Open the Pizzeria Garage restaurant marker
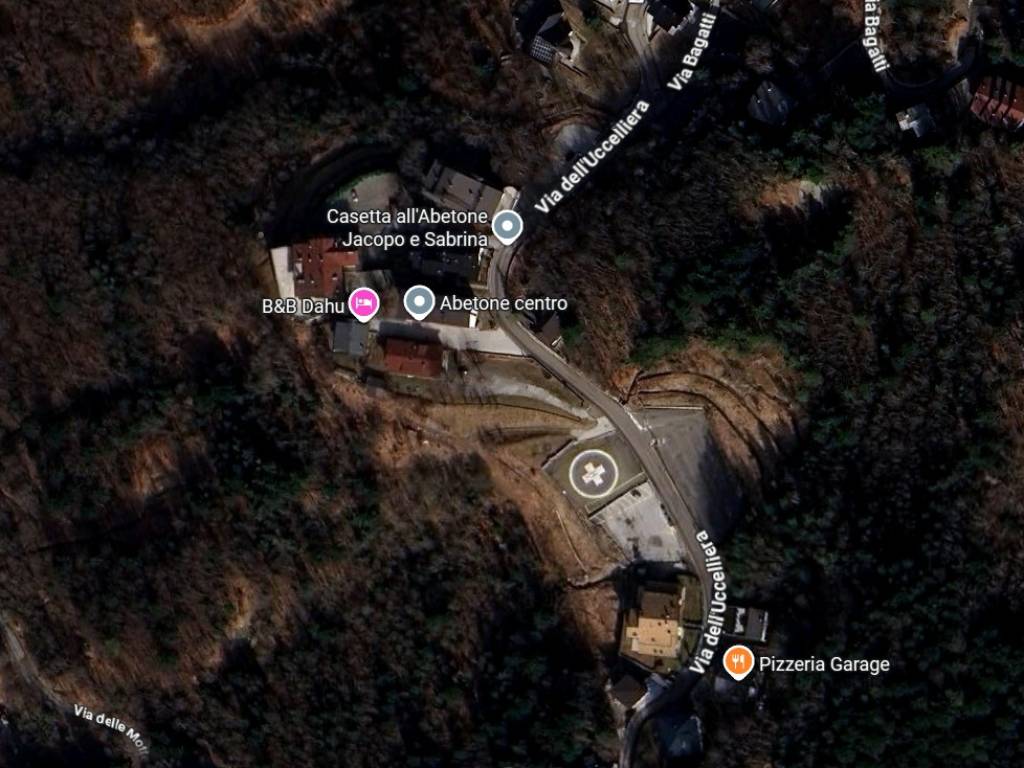1024x768 pixels. (738, 661)
